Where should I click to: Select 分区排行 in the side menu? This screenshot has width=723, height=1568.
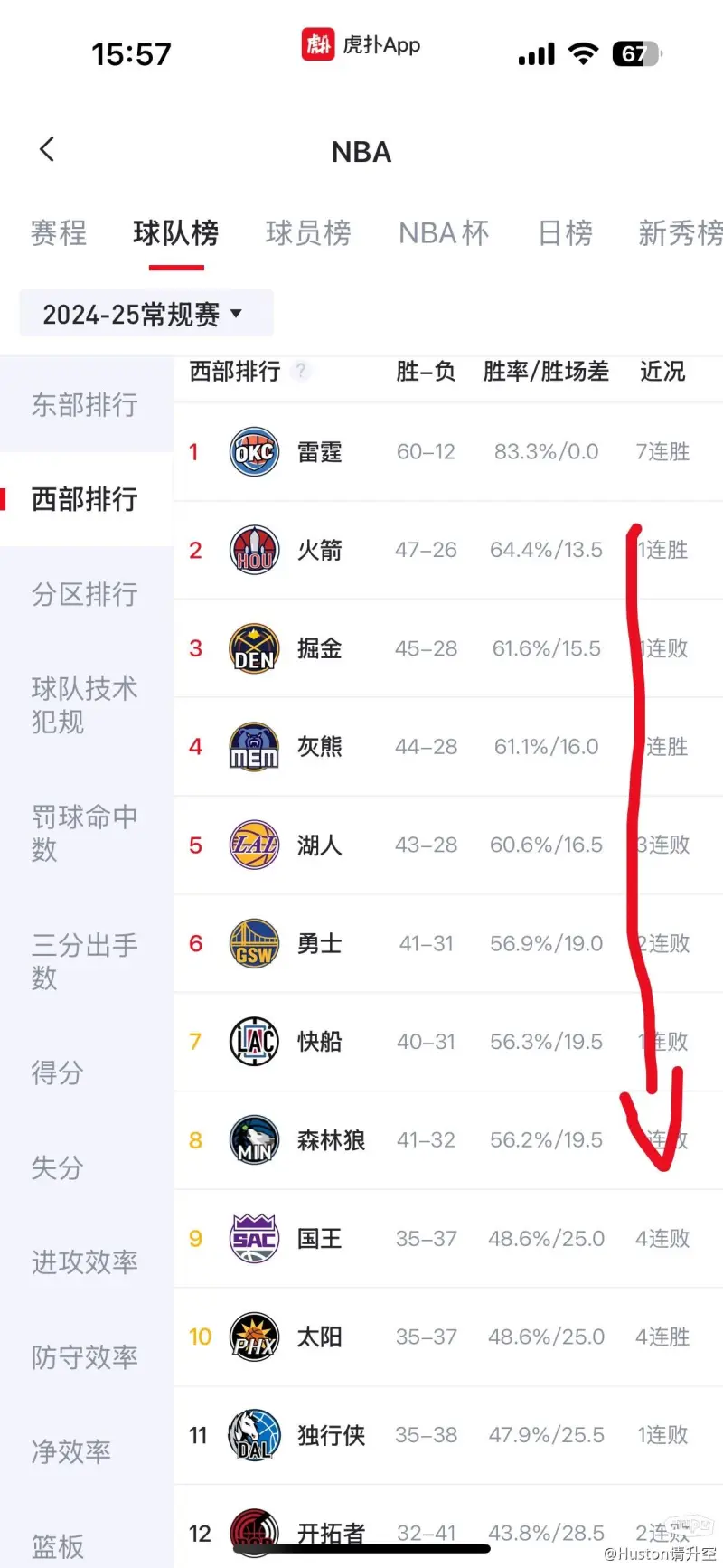(x=84, y=594)
